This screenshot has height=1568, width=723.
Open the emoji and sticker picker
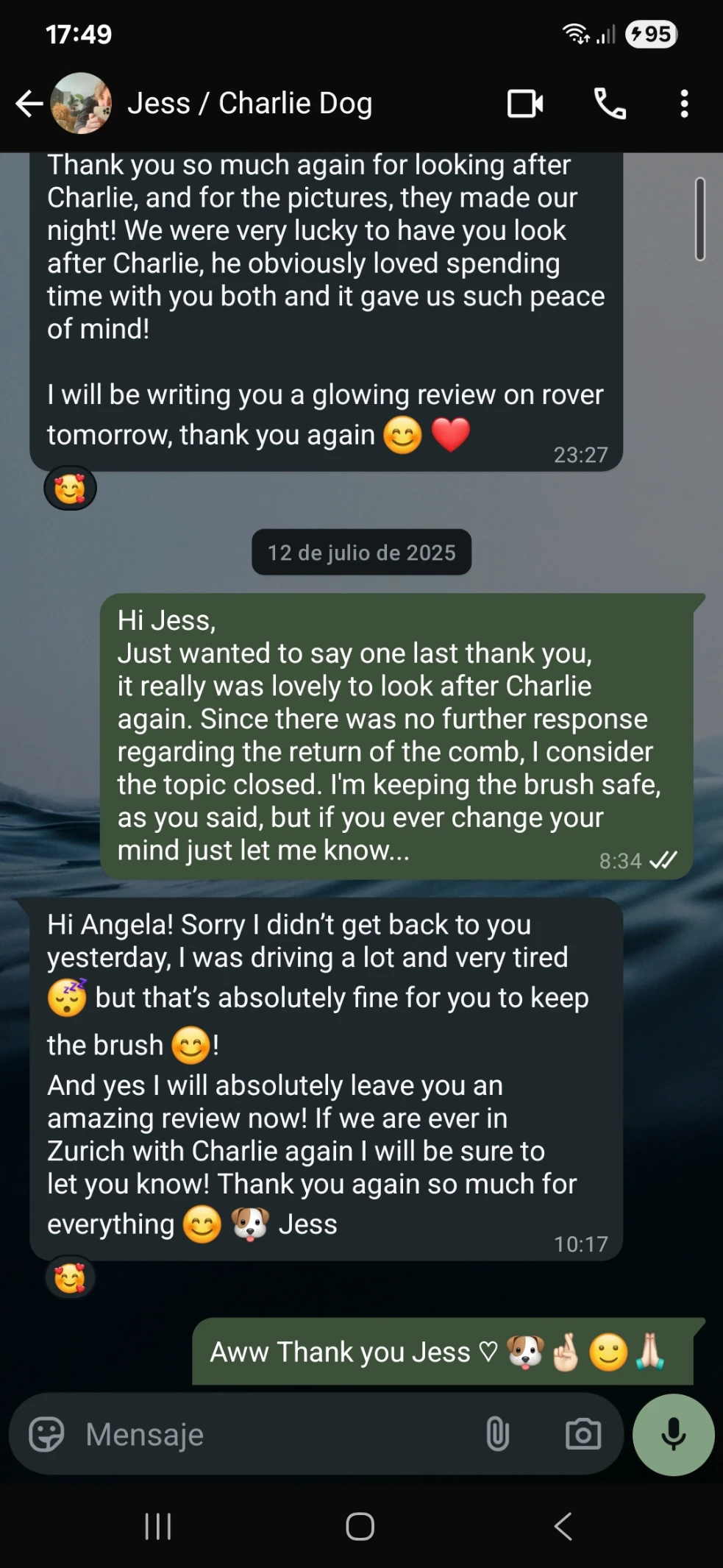46,1435
